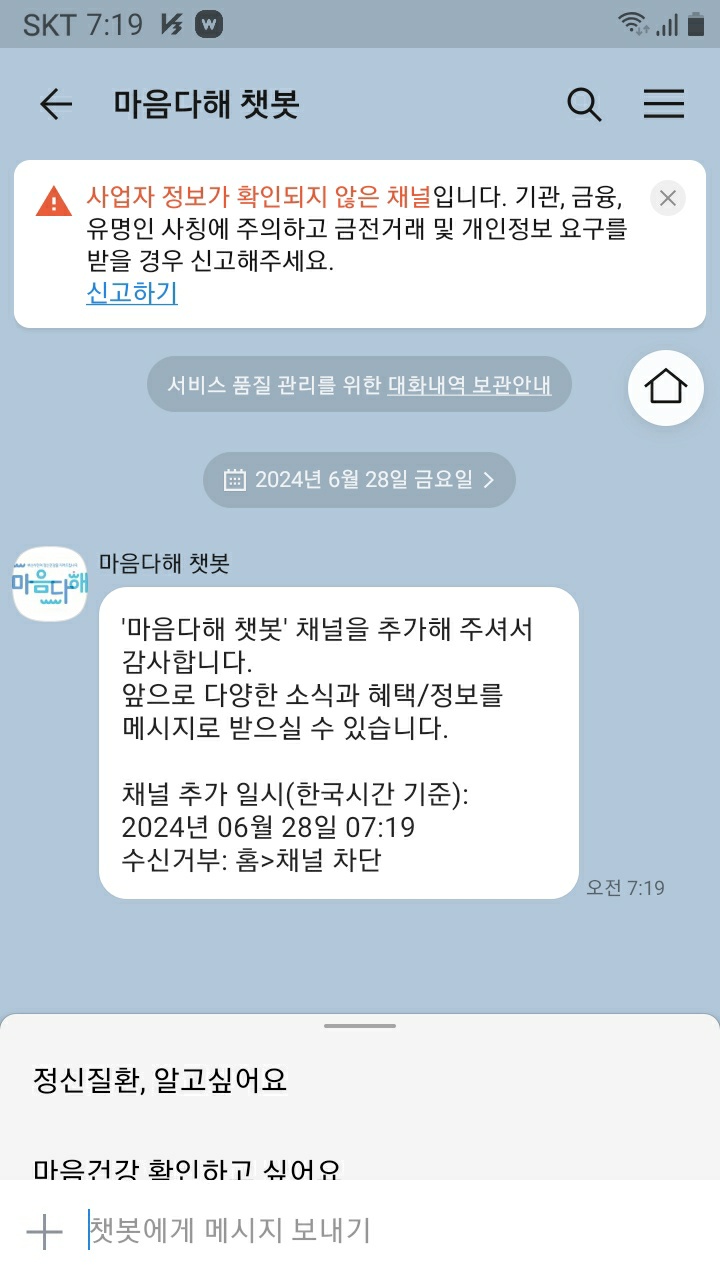Open the 마음다해 챗봇 profile picture

[50, 584]
